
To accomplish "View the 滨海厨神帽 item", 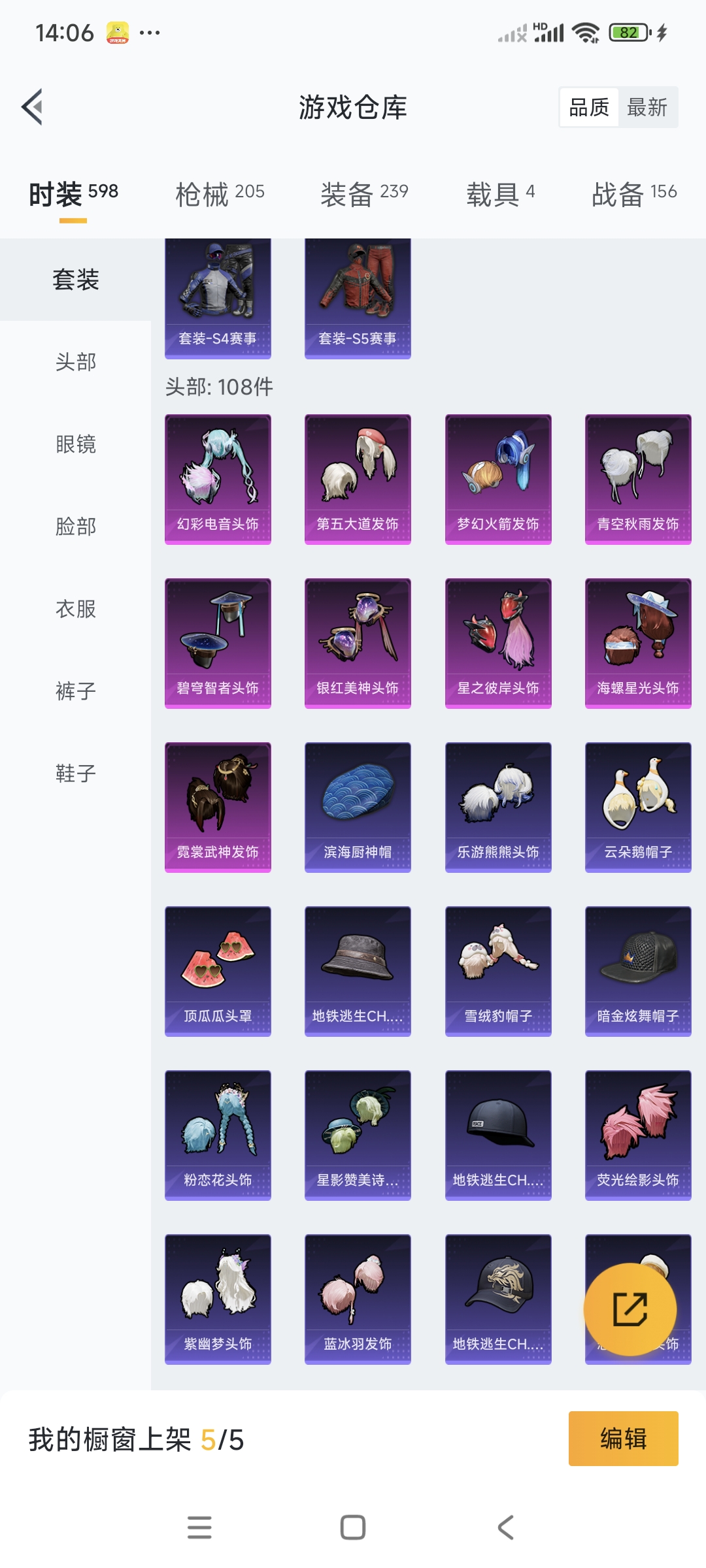I will point(358,807).
